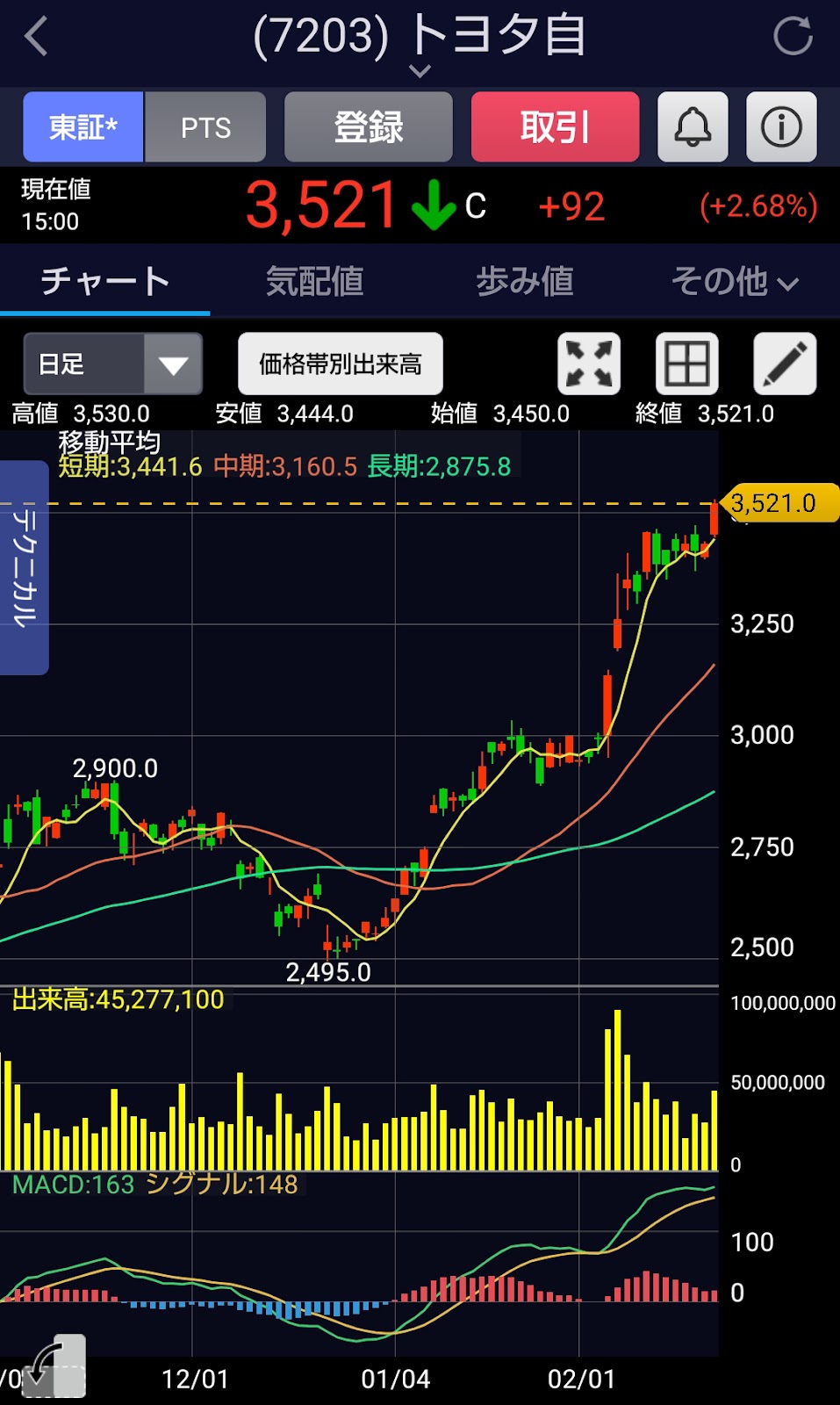
Task: Open the pencil drawing tool
Action: tap(785, 364)
